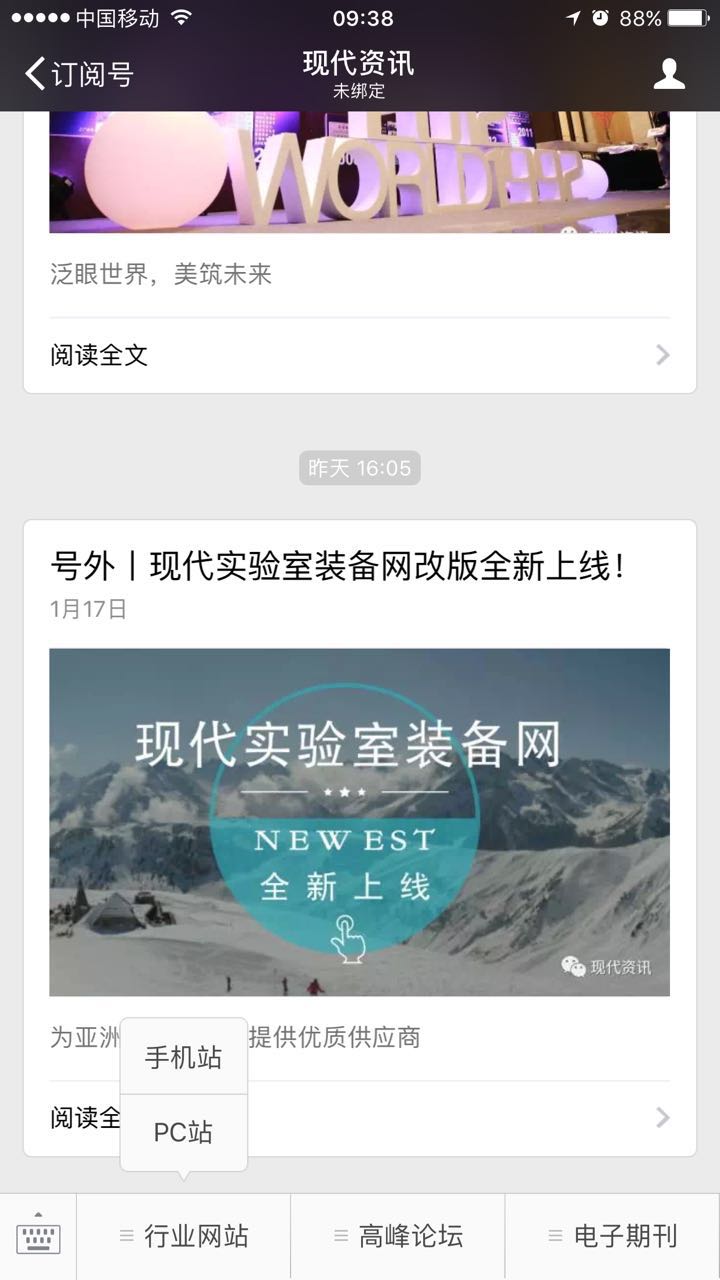The height and width of the screenshot is (1280, 720).
Task: Open article 号外丨现代实验室装备网改版全新上线
Action: pyautogui.click(x=340, y=567)
